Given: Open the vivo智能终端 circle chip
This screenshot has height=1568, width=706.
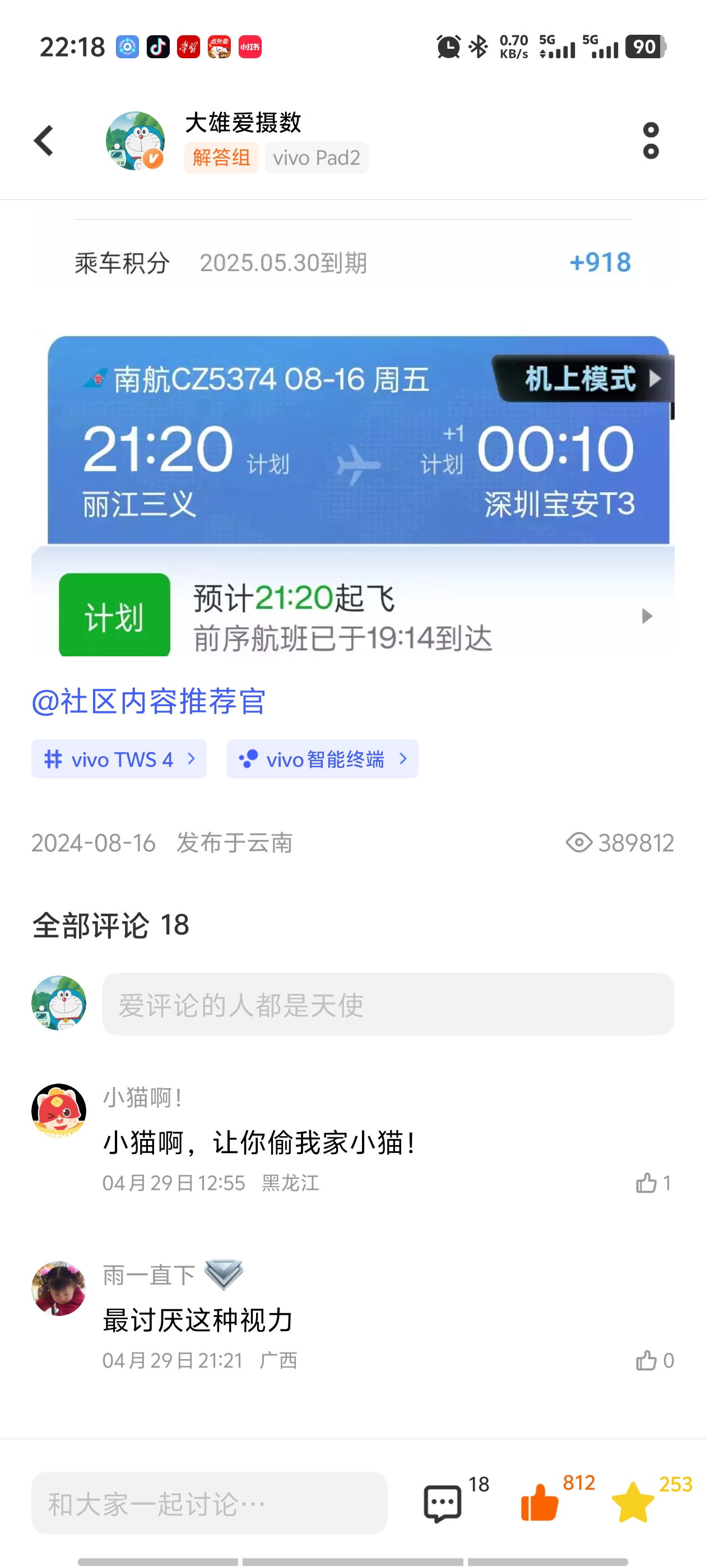Looking at the screenshot, I should [x=322, y=759].
